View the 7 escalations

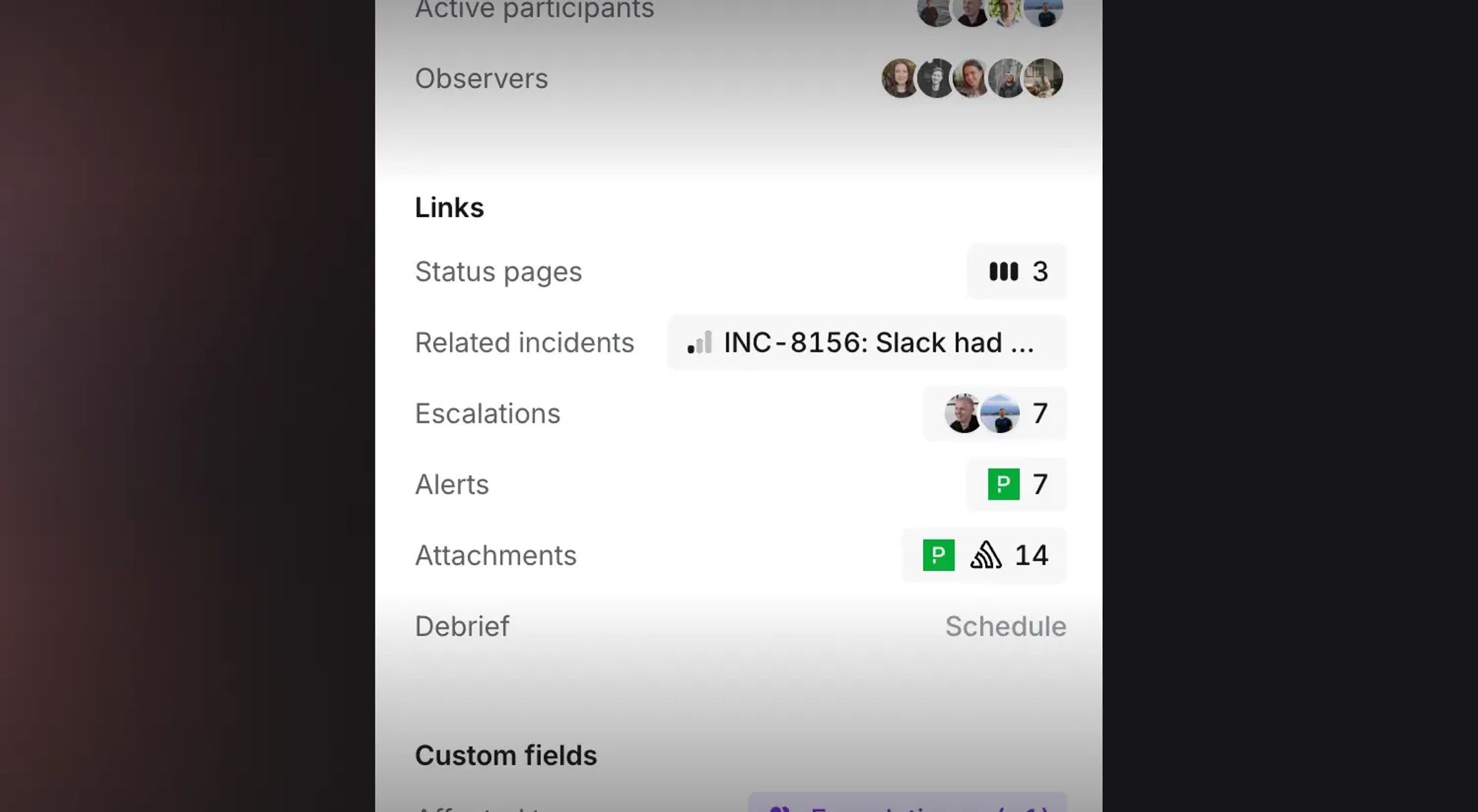pyautogui.click(x=995, y=414)
